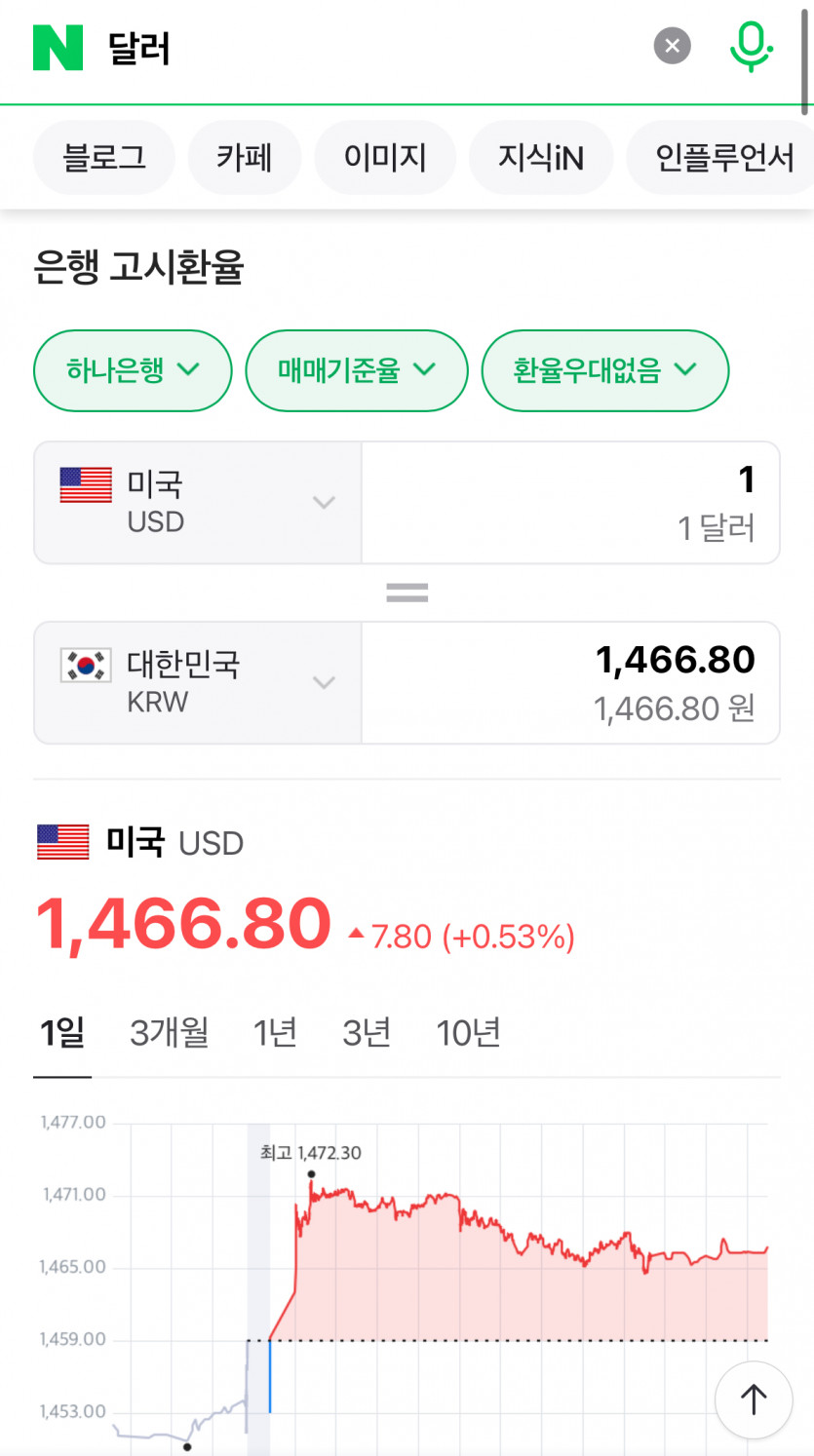Screen dimensions: 814x1456
Task: Jump back to top with arrow button
Action: point(753,1399)
